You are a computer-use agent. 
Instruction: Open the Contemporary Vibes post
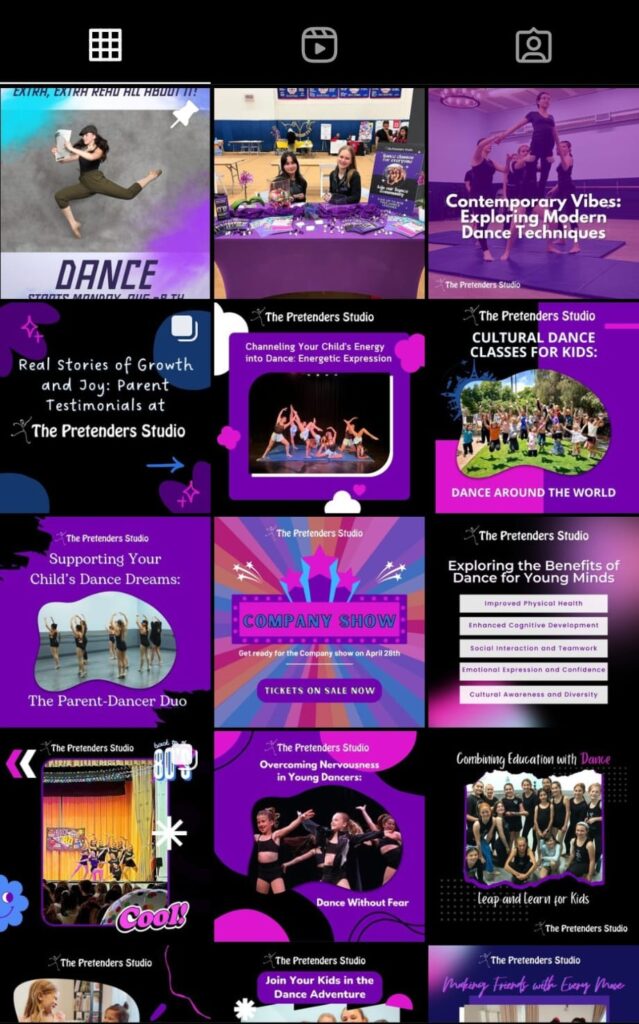(x=534, y=193)
